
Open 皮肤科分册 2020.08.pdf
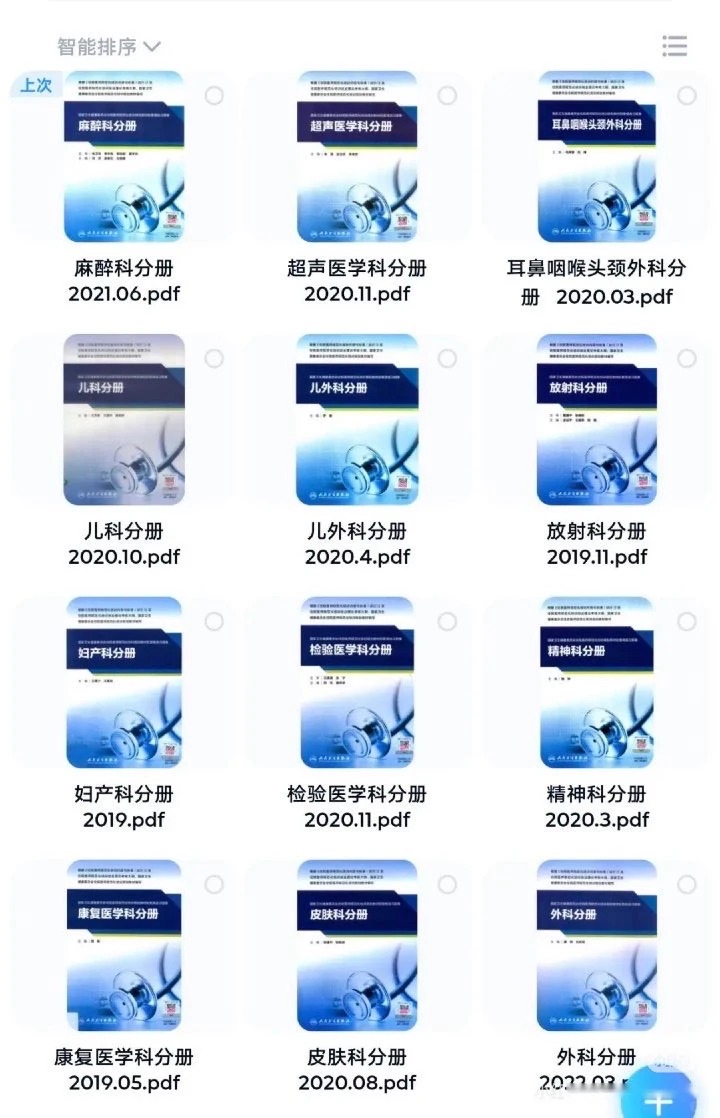[x=357, y=945]
